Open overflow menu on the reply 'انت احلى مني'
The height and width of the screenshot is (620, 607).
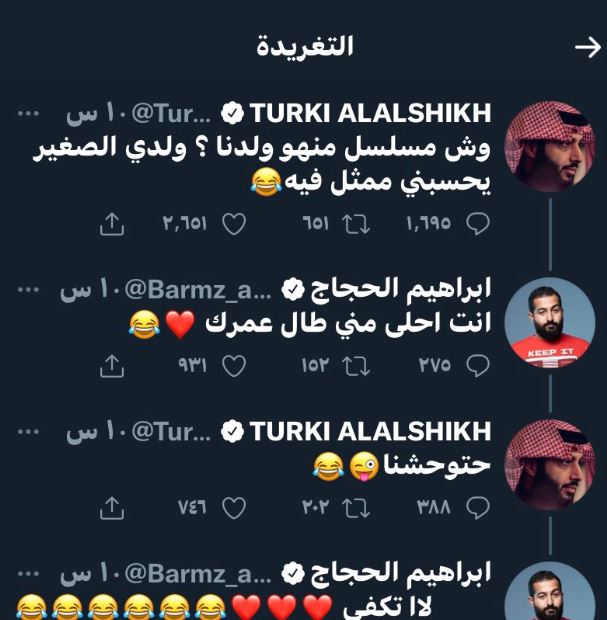click(28, 289)
